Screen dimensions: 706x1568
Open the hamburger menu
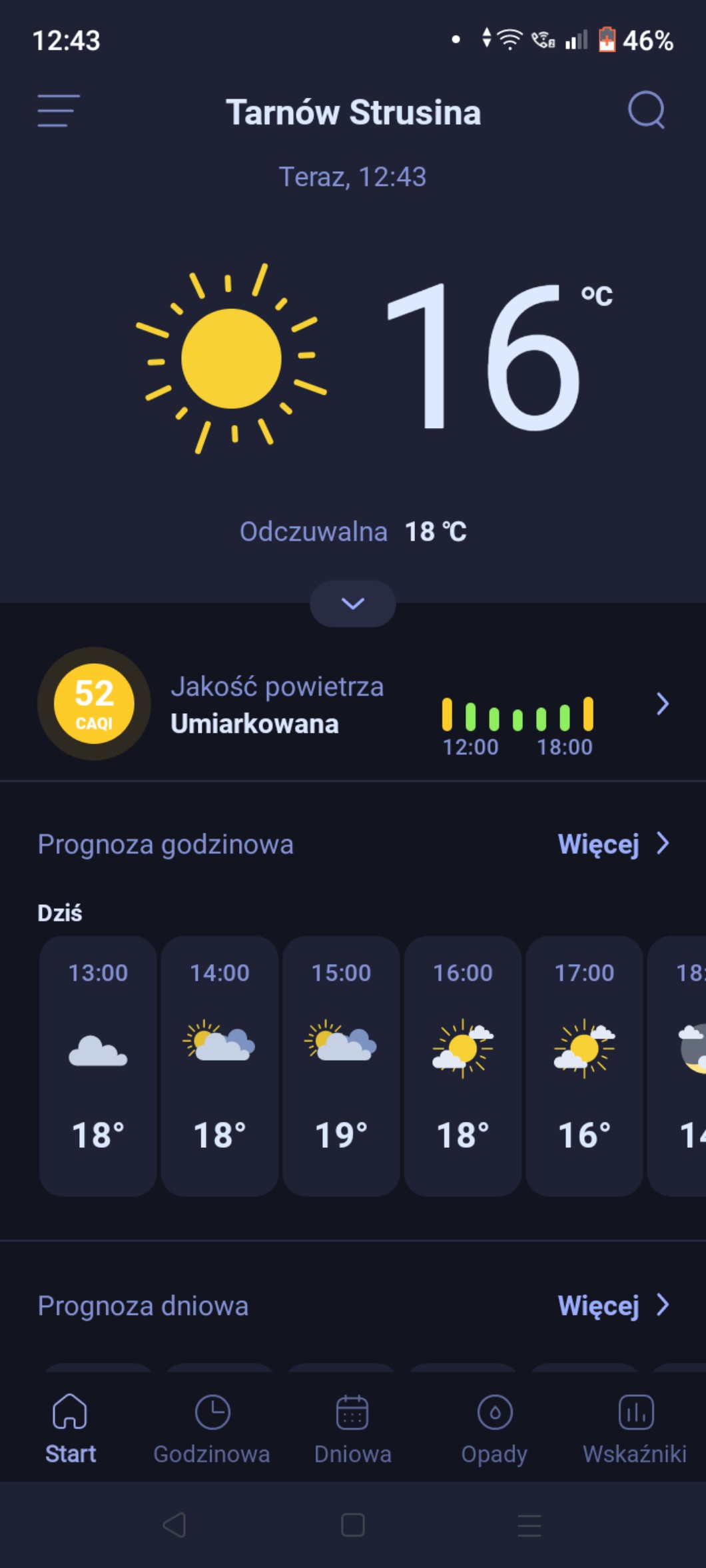(59, 111)
